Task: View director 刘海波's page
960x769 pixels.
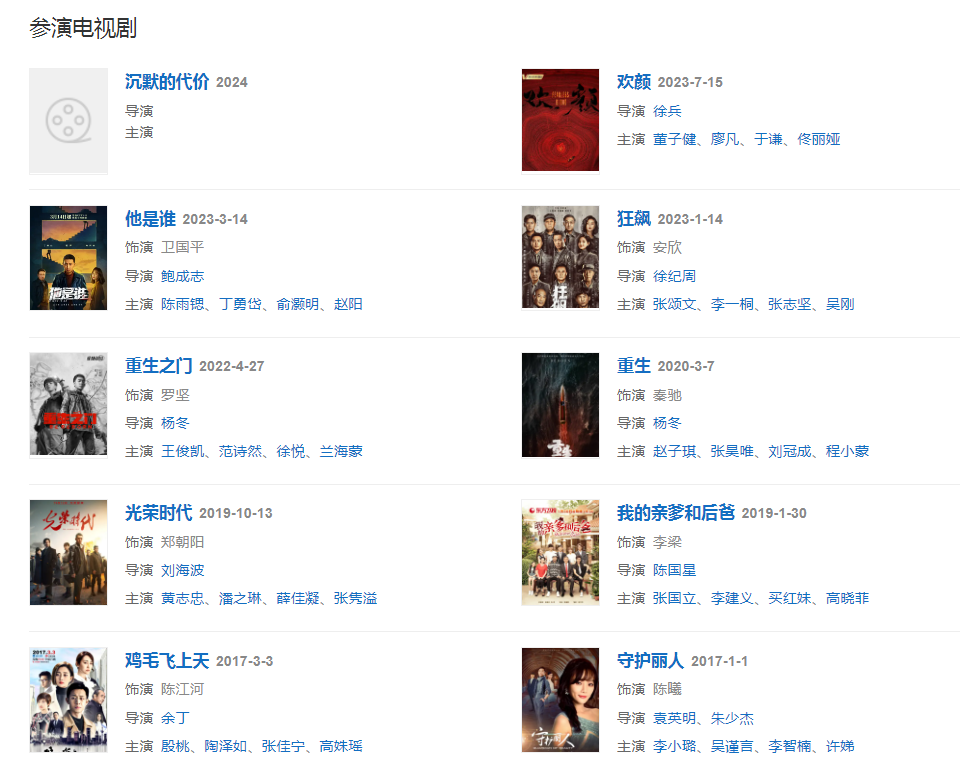Action: [x=182, y=570]
